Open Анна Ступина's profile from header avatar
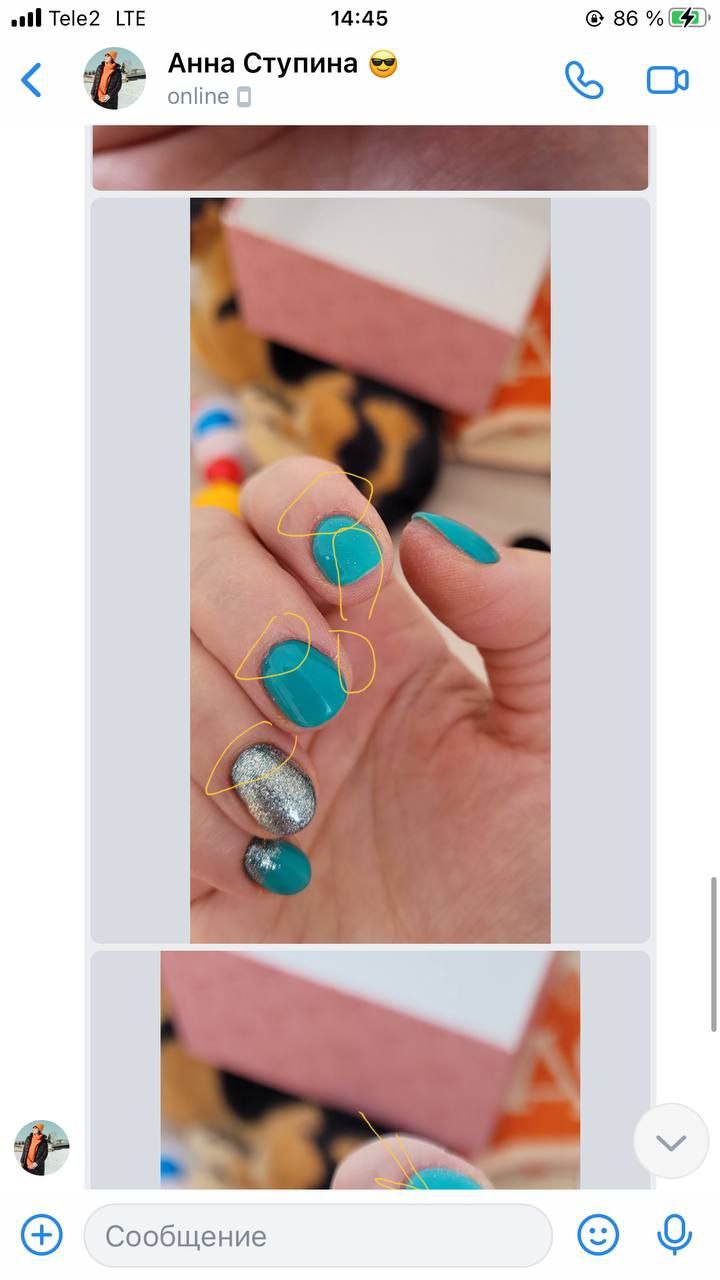 click(114, 78)
